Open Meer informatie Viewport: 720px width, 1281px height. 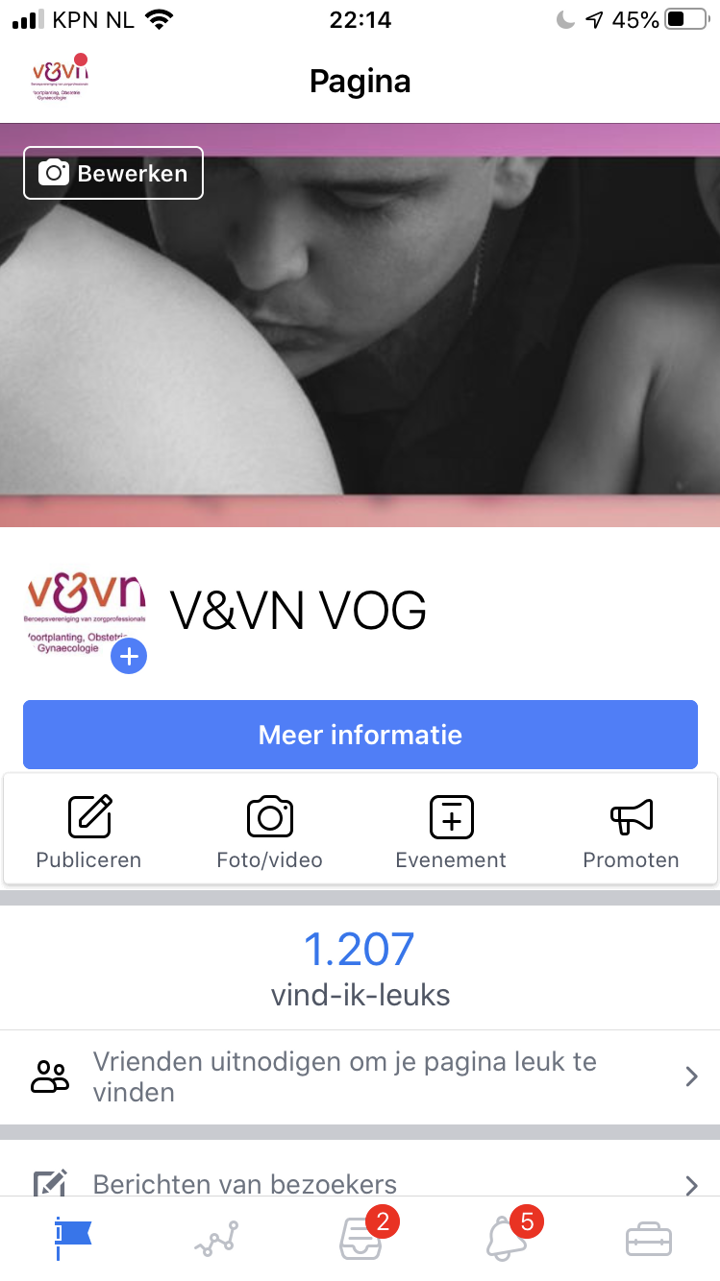[x=360, y=735]
